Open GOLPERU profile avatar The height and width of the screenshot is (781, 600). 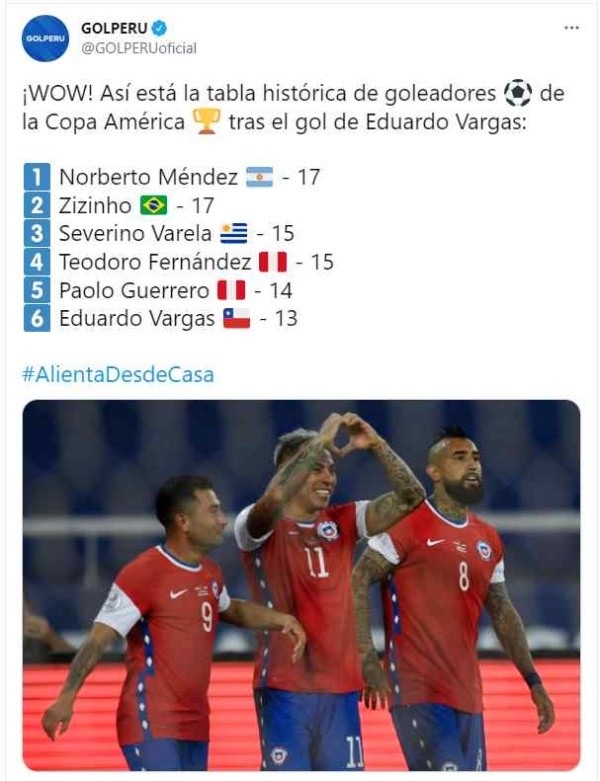tap(45, 39)
